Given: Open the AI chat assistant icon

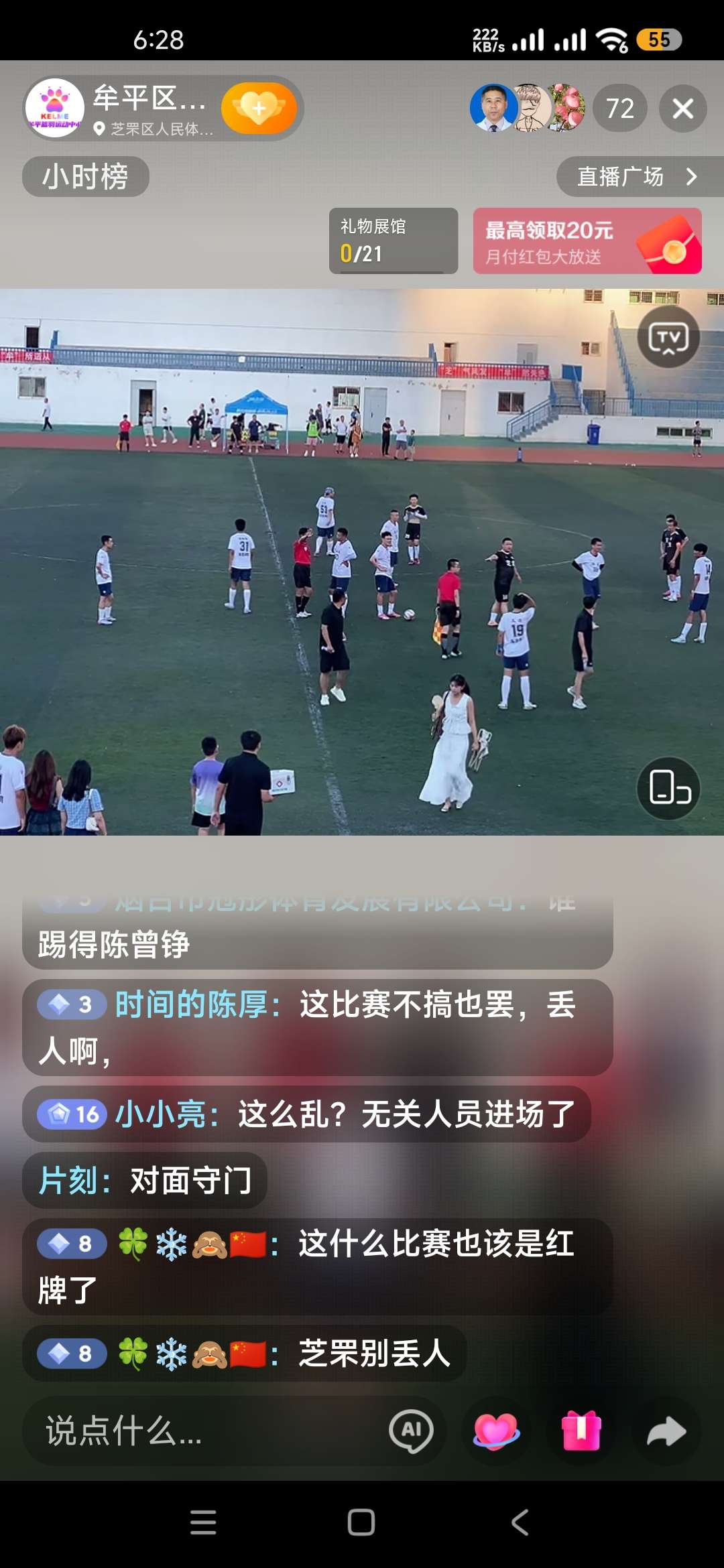Looking at the screenshot, I should pos(411,1431).
